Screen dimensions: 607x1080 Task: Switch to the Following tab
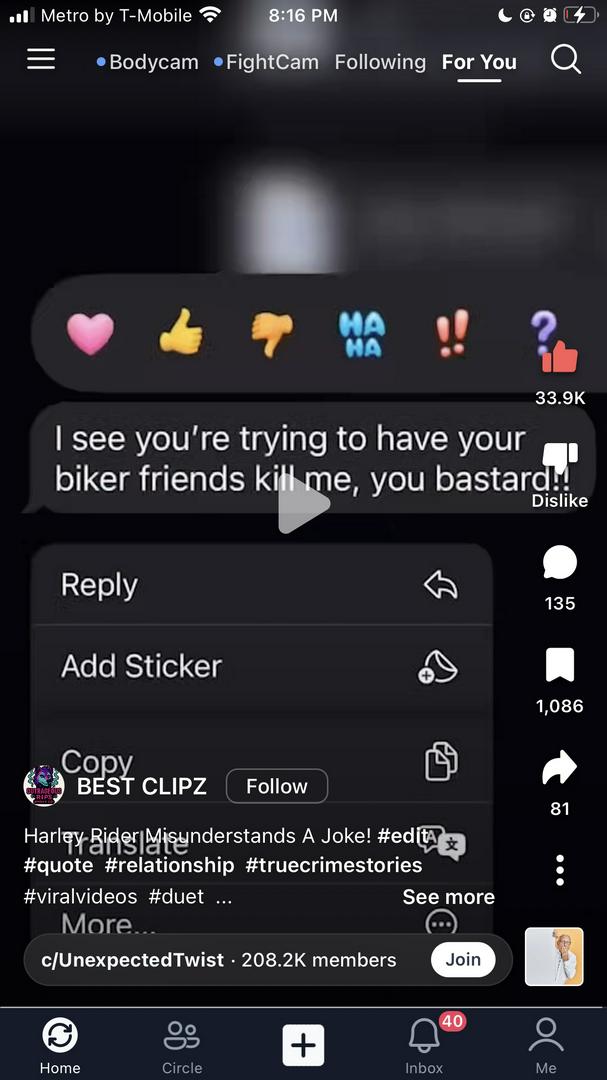coord(380,62)
